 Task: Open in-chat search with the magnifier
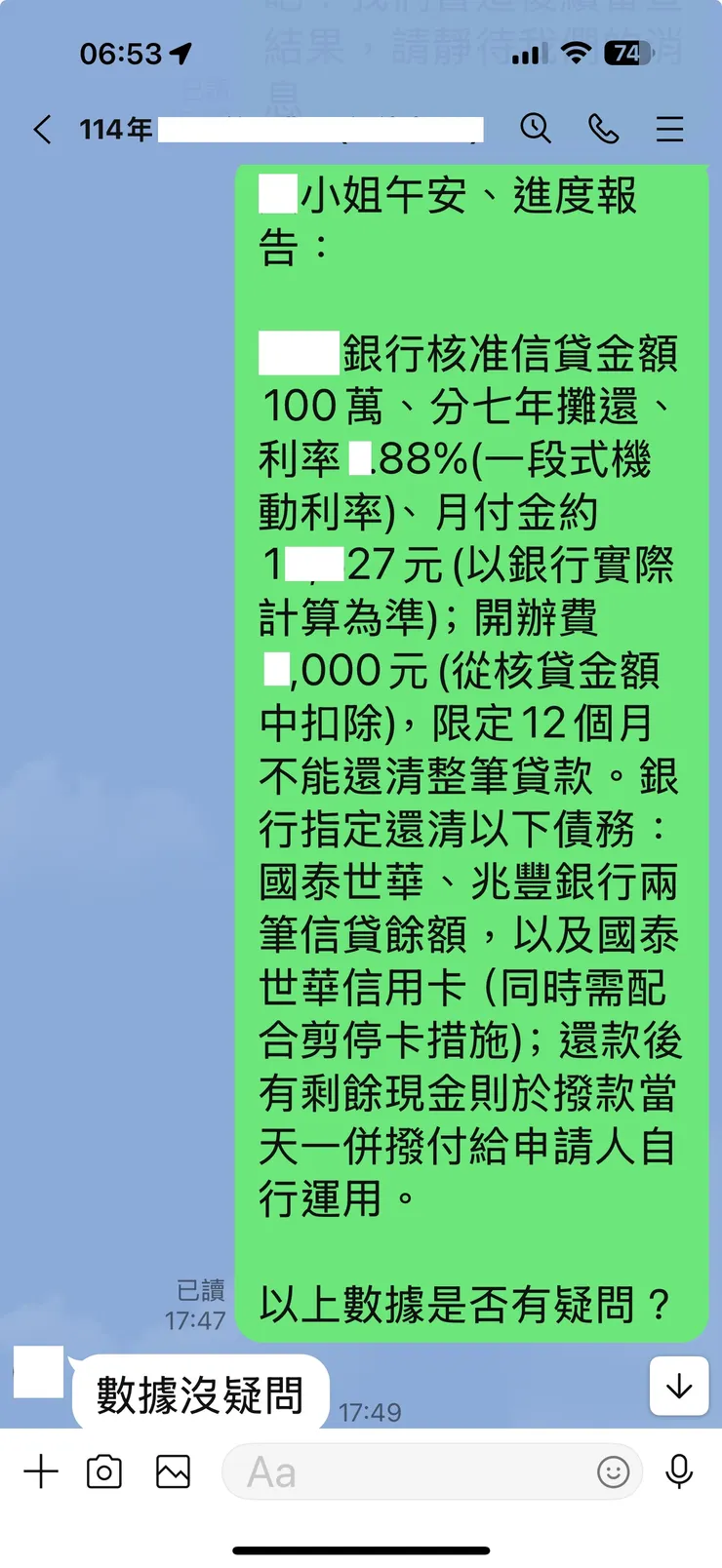coord(537,128)
